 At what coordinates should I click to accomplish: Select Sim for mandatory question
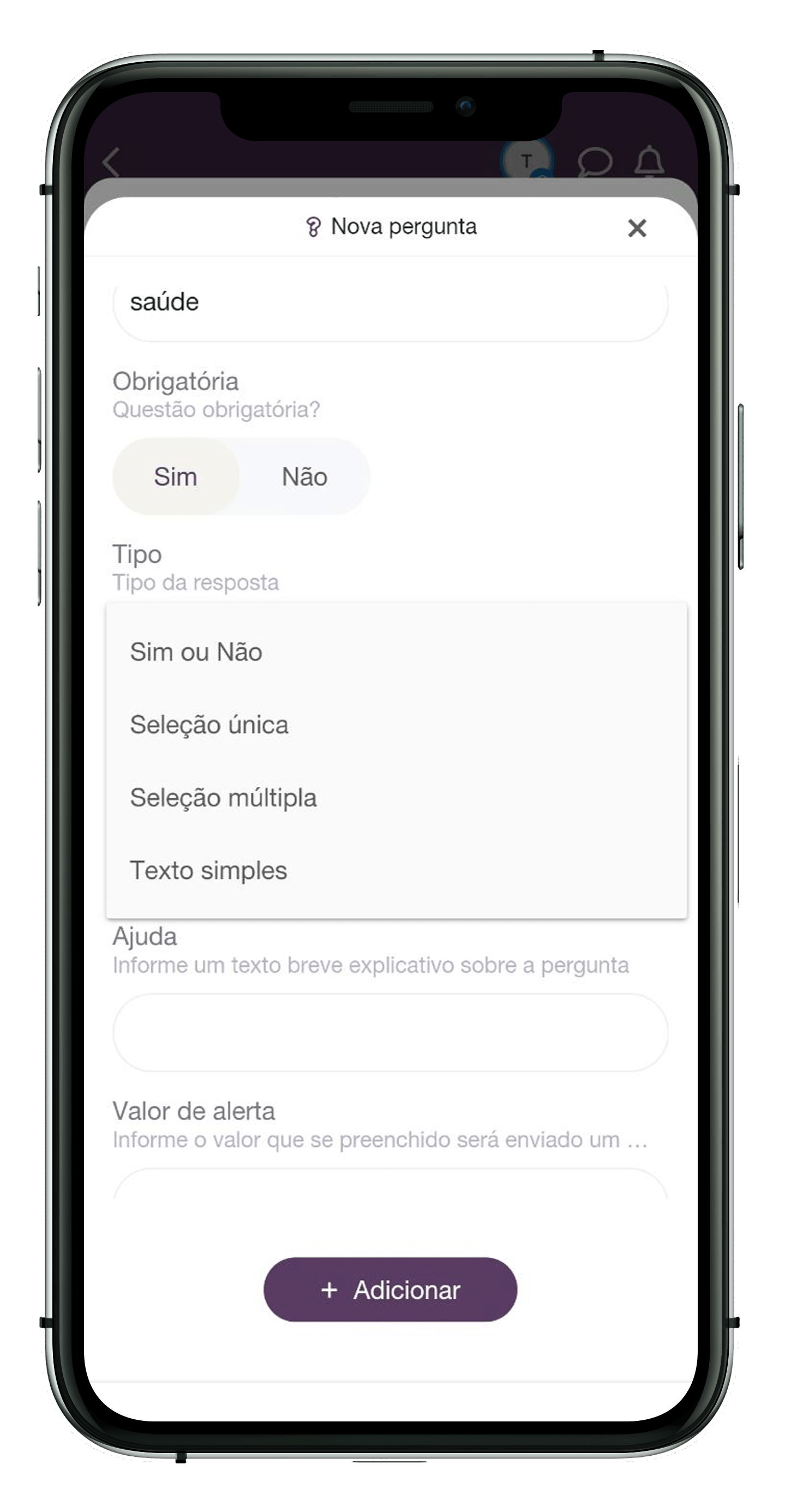(176, 476)
